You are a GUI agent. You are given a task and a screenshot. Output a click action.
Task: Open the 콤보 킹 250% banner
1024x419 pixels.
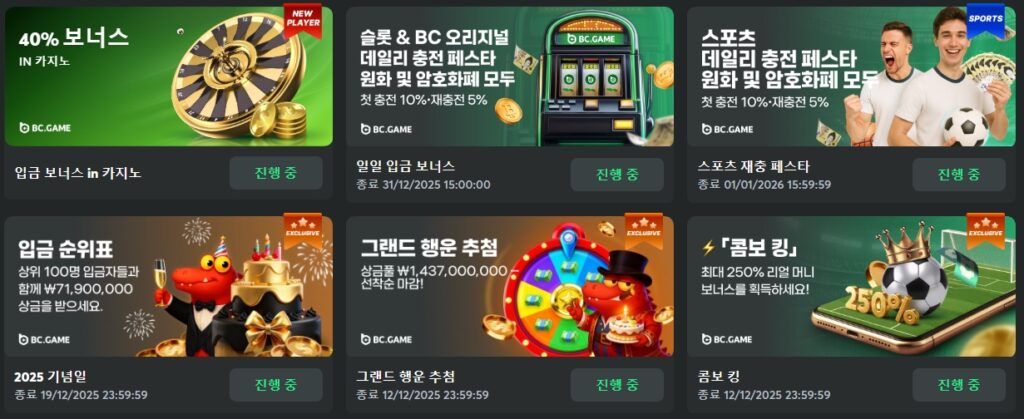[x=851, y=285]
